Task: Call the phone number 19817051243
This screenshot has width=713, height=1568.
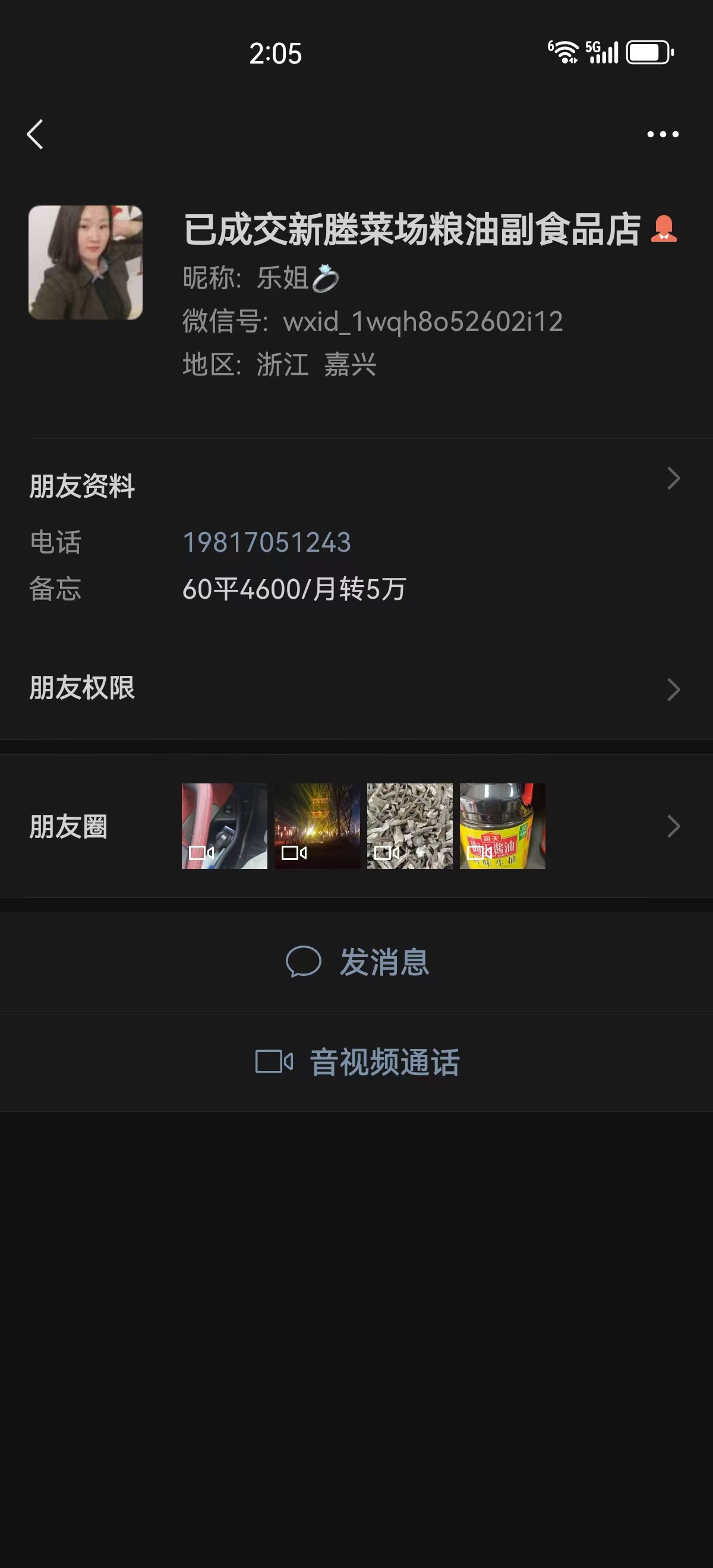Action: tap(267, 542)
